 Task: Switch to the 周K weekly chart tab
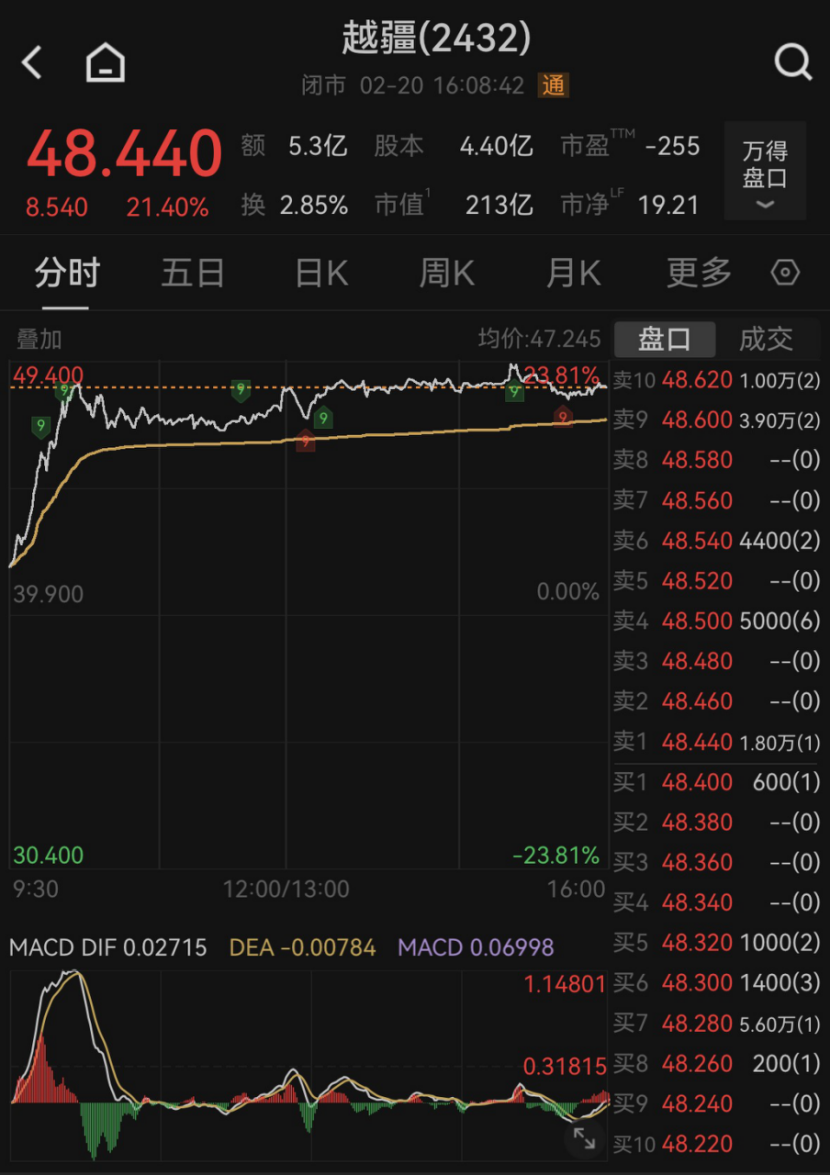tap(446, 272)
